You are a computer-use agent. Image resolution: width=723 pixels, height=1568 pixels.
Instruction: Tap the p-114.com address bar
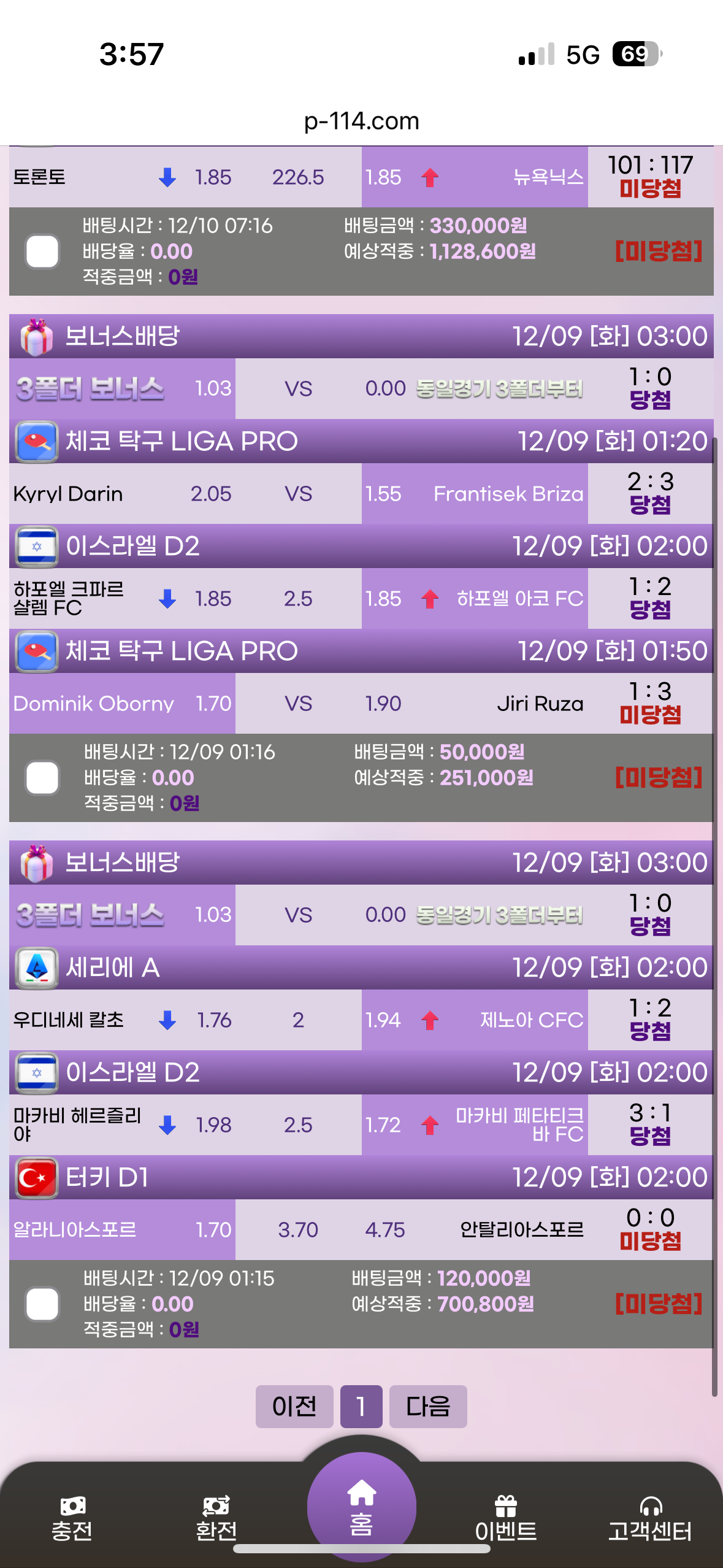click(x=361, y=121)
